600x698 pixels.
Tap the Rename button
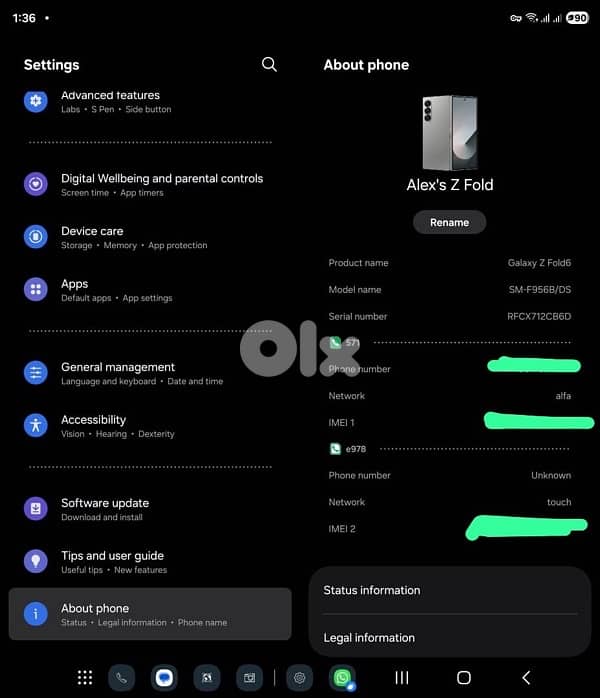tap(449, 222)
